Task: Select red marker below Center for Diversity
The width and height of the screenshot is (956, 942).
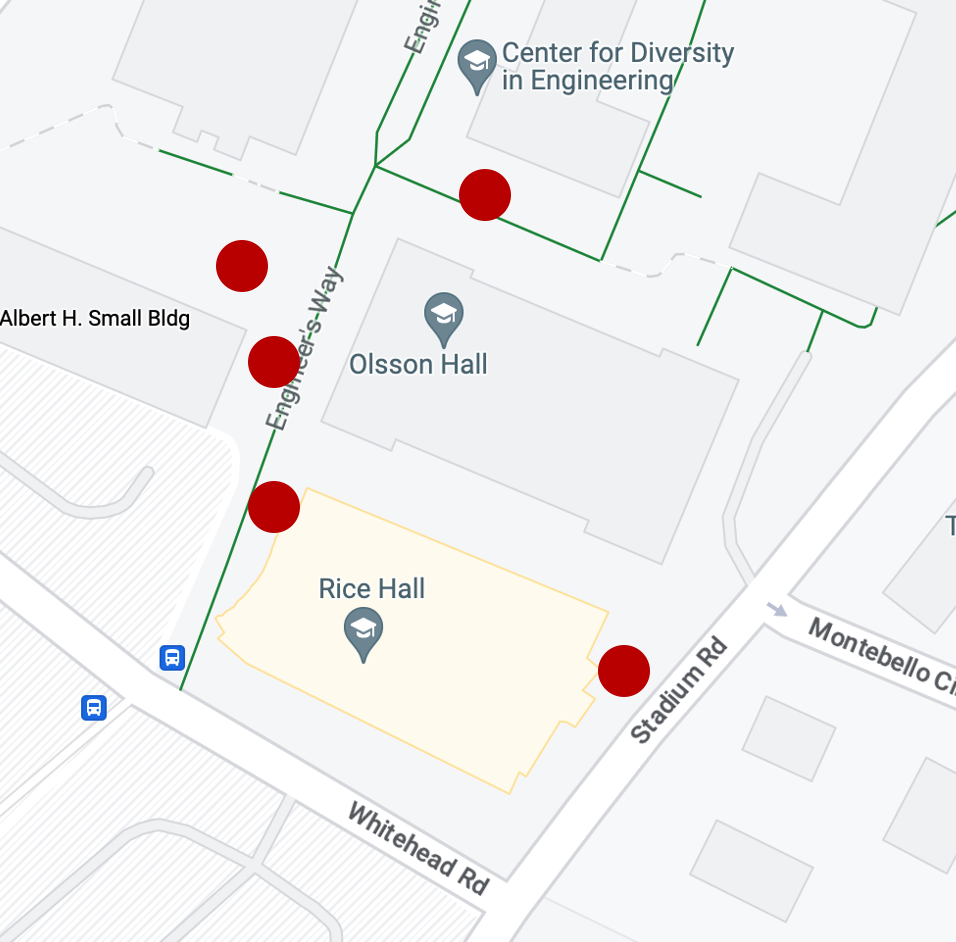Action: (485, 195)
